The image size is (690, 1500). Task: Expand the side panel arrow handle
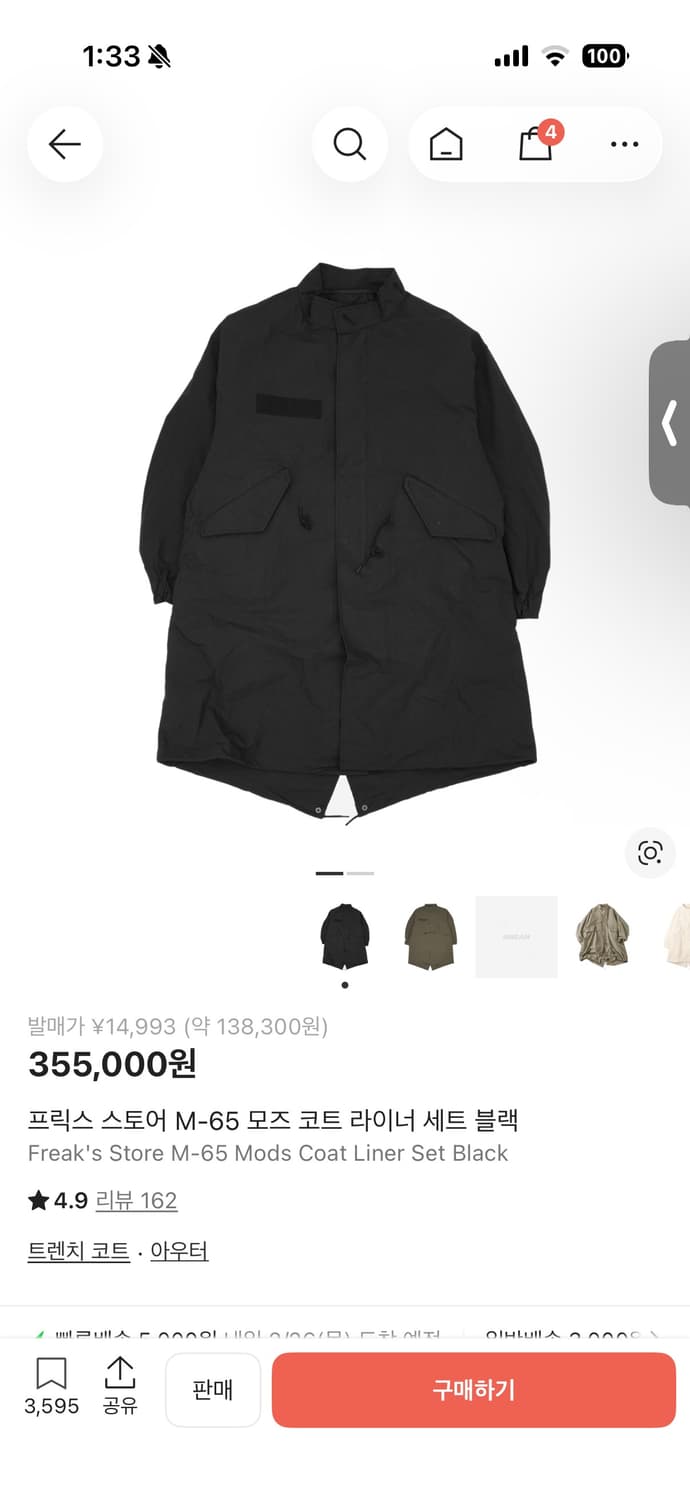[x=670, y=423]
